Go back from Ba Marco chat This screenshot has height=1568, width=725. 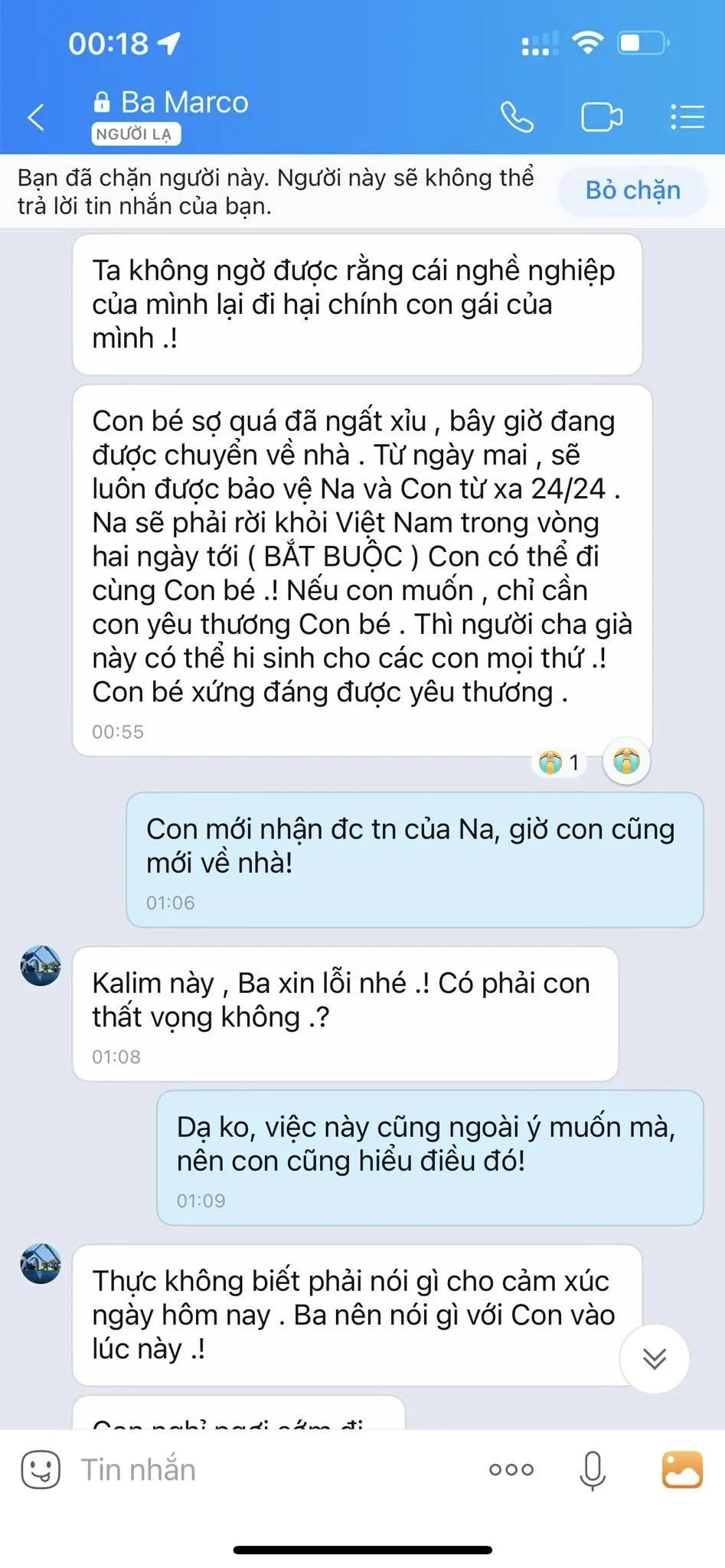(36, 117)
